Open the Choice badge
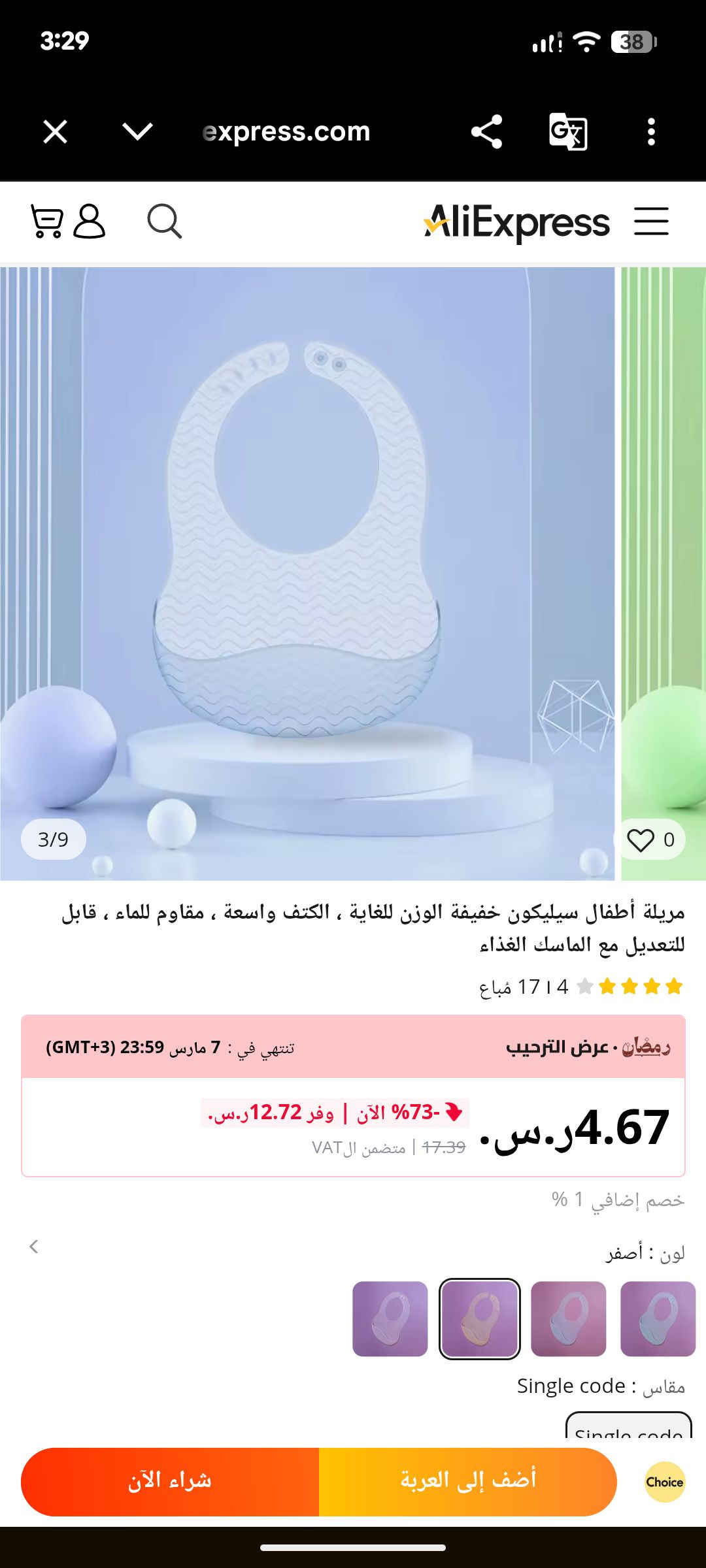 coord(664,1482)
